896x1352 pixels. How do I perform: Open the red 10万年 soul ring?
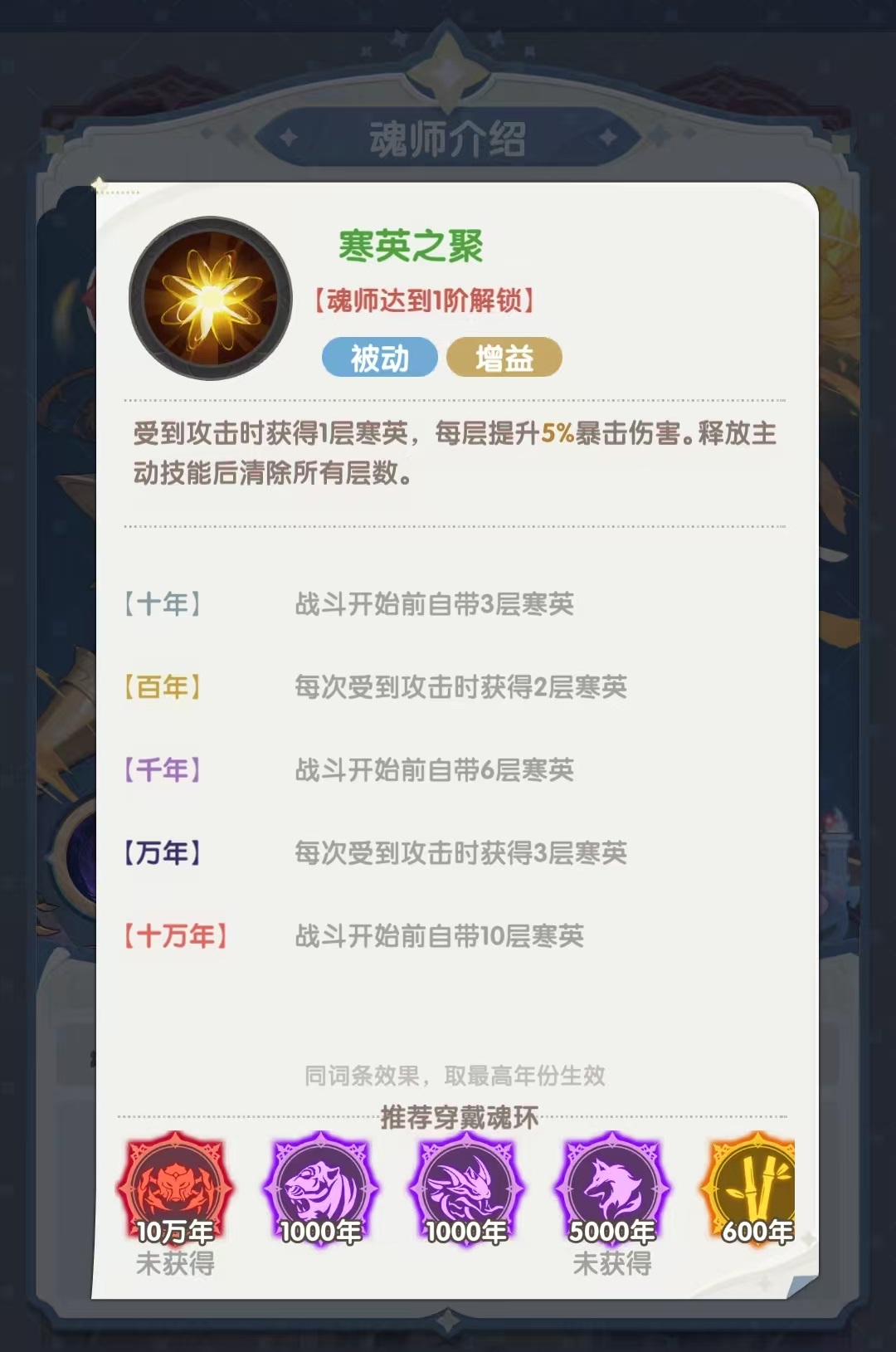tap(175, 1188)
